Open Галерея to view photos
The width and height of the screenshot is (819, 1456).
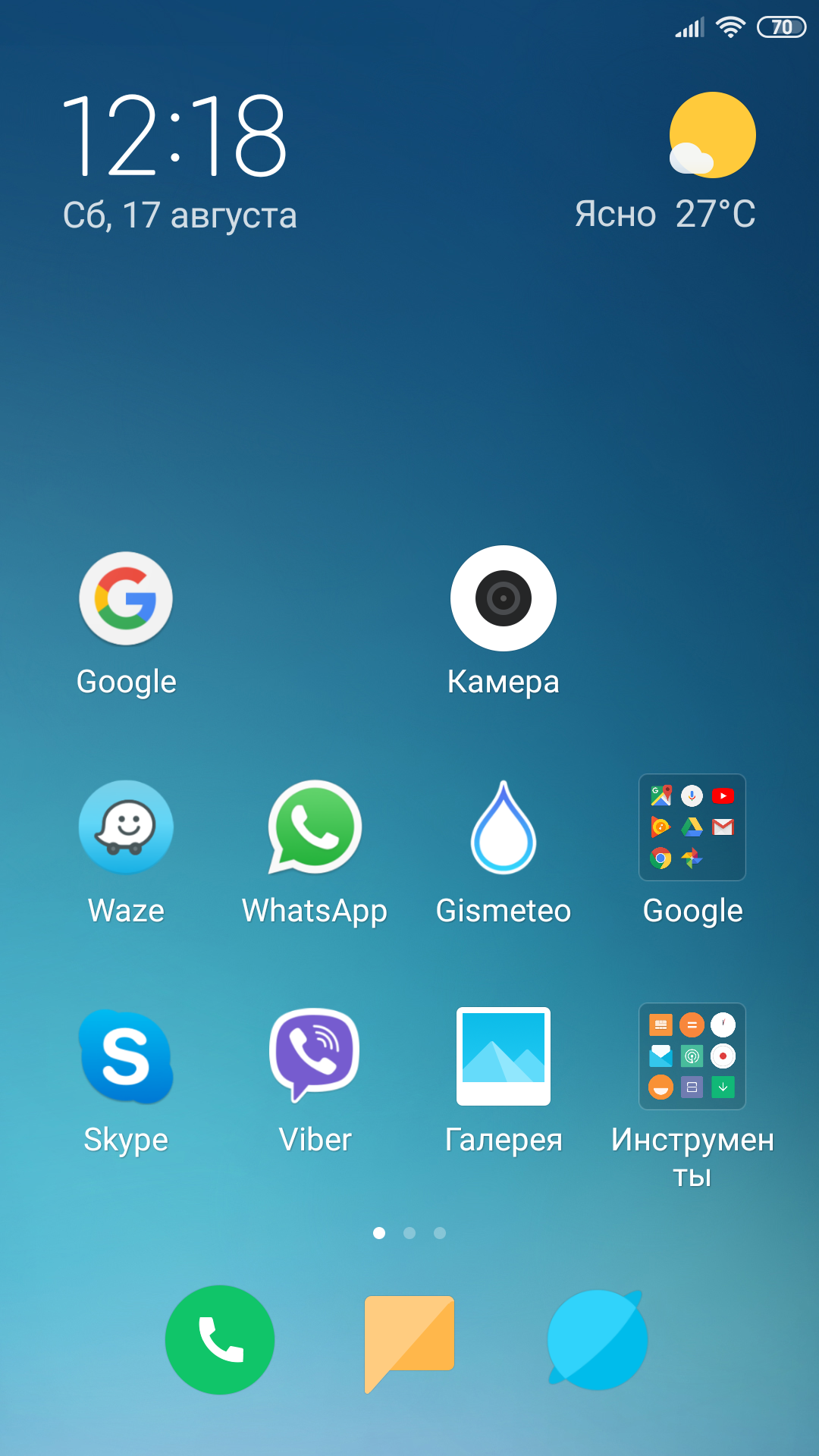pyautogui.click(x=504, y=1056)
